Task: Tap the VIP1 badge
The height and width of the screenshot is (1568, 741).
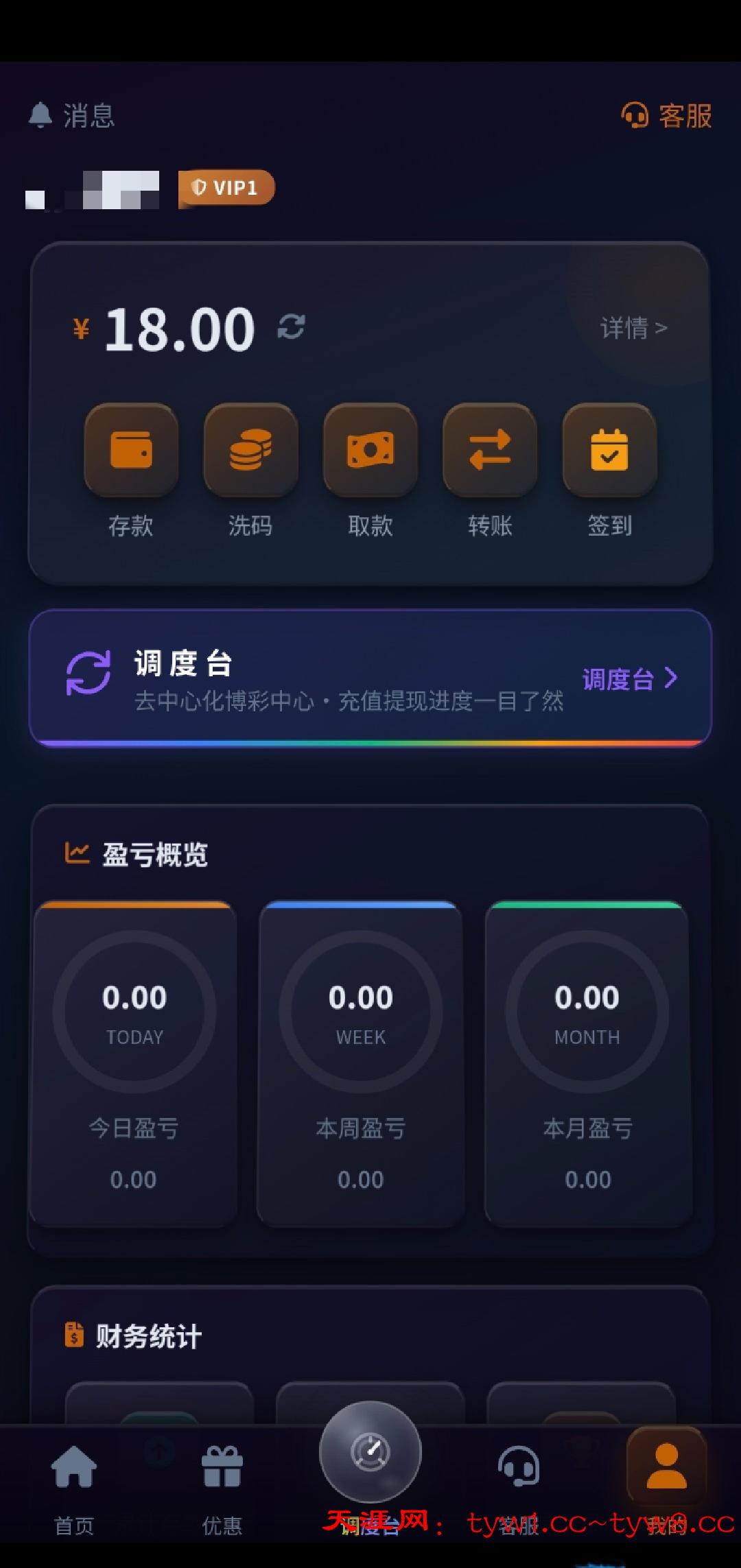Action: click(x=226, y=188)
